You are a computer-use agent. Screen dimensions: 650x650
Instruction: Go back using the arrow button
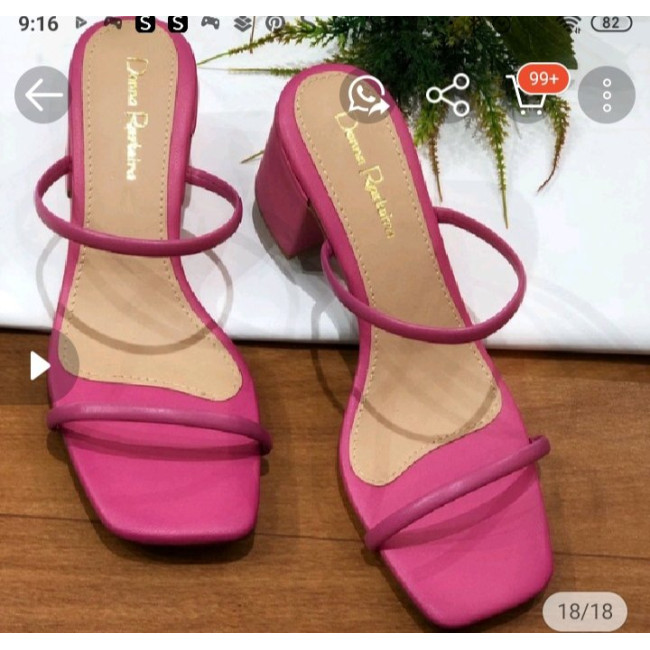(42, 96)
